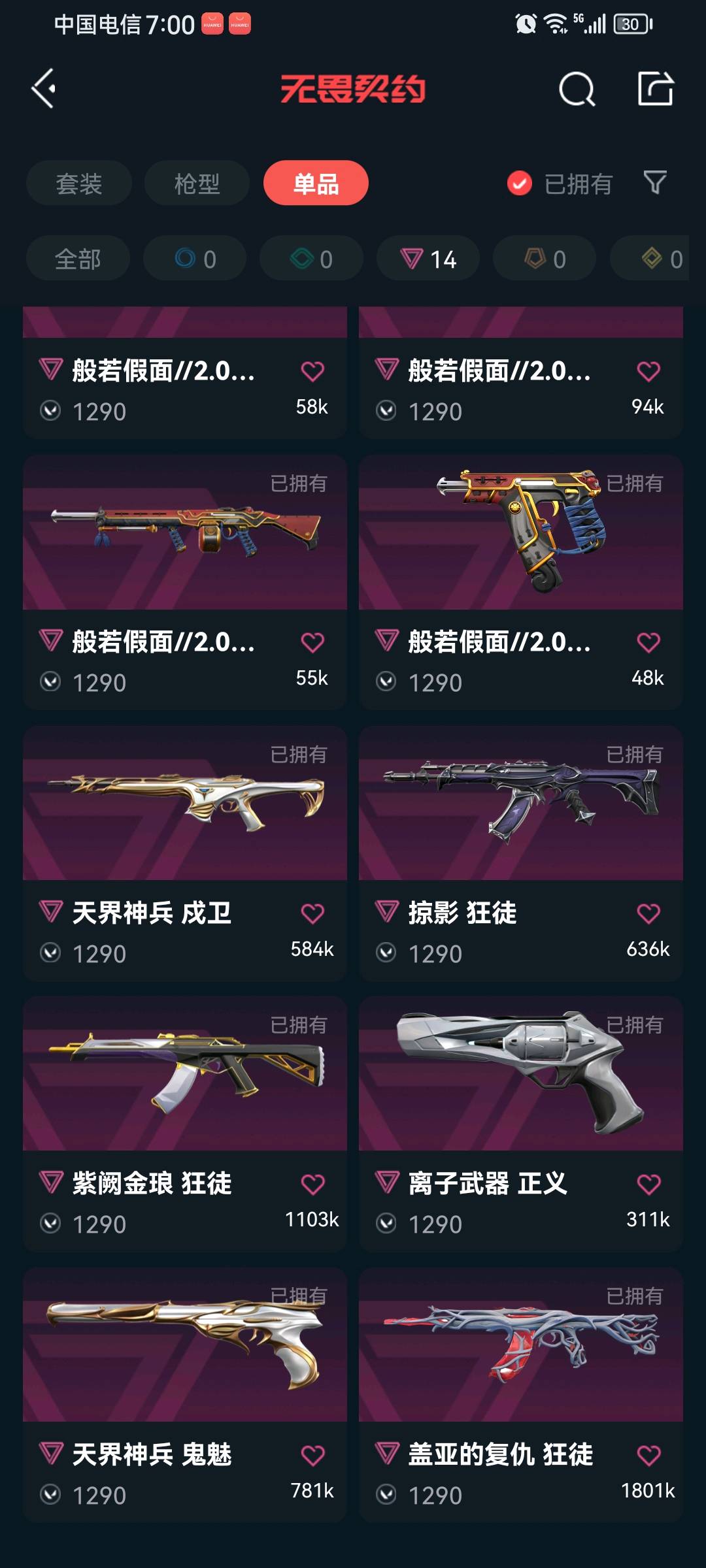Filter by the pink triangle tier showing 14

428,259
